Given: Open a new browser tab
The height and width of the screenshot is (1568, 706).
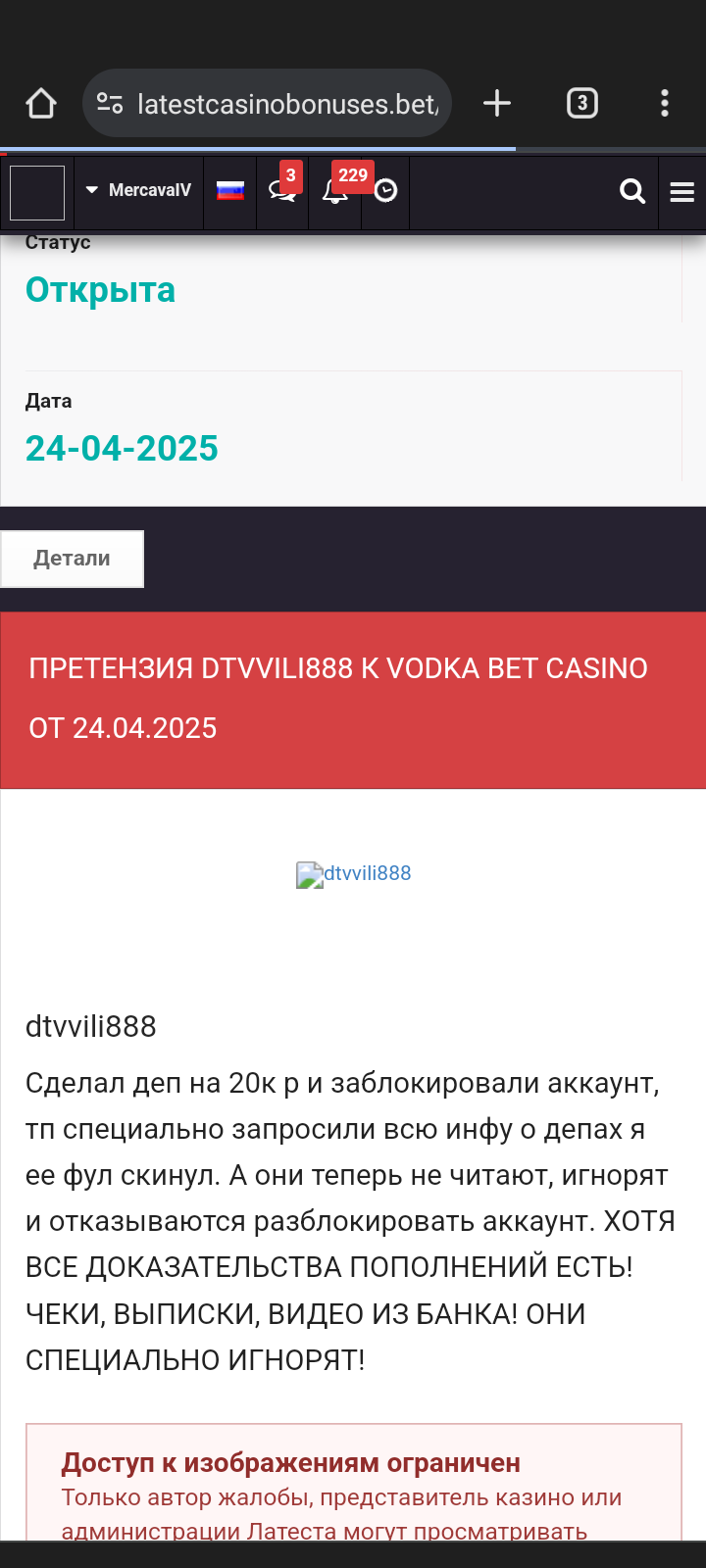Looking at the screenshot, I should (x=497, y=103).
